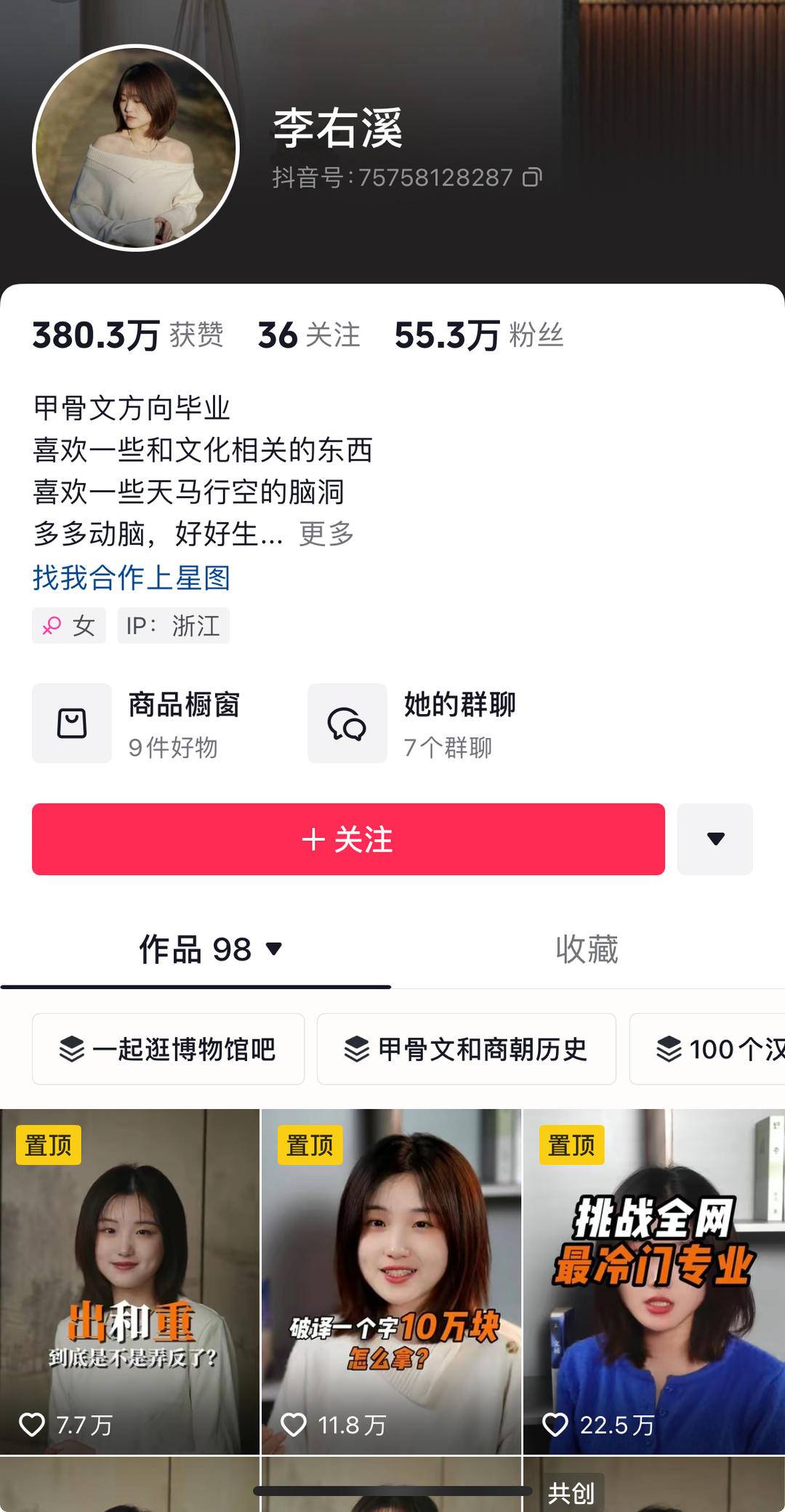Follow 李右溪 with the 关注 button

(x=348, y=839)
